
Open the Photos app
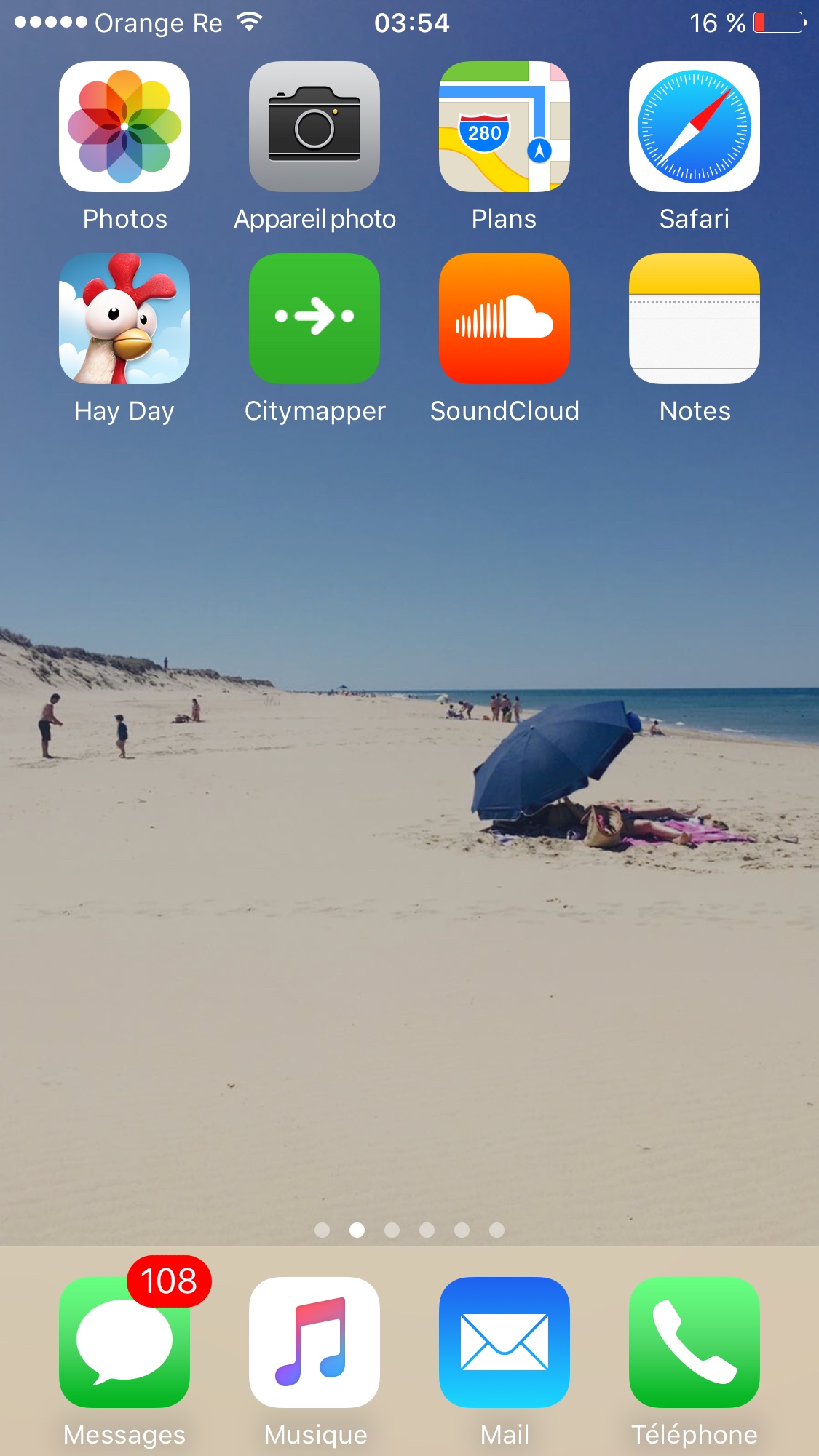[124, 127]
